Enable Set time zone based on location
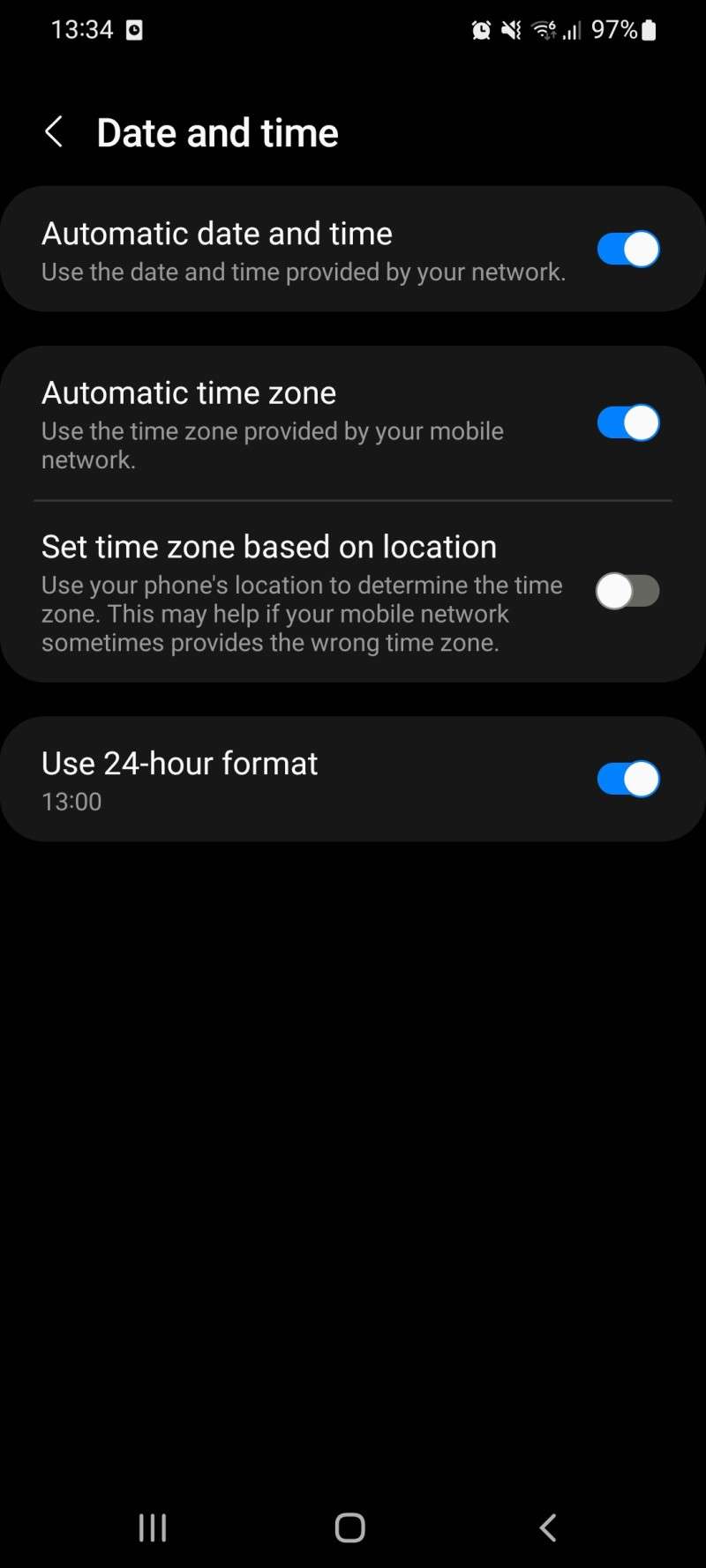 [x=627, y=591]
